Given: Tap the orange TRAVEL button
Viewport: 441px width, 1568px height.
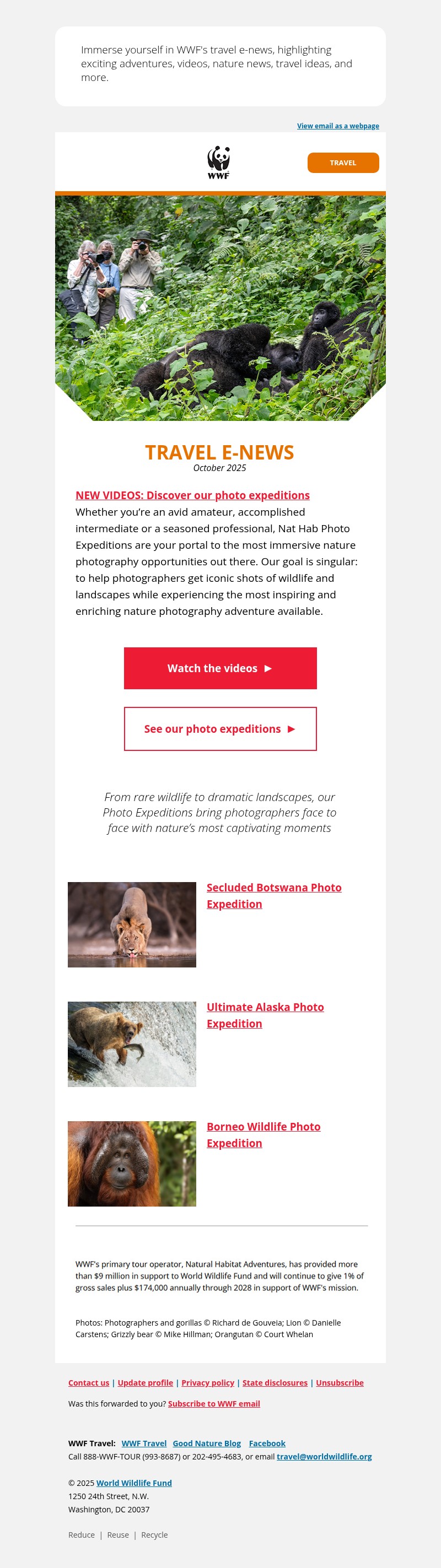Looking at the screenshot, I should [343, 163].
